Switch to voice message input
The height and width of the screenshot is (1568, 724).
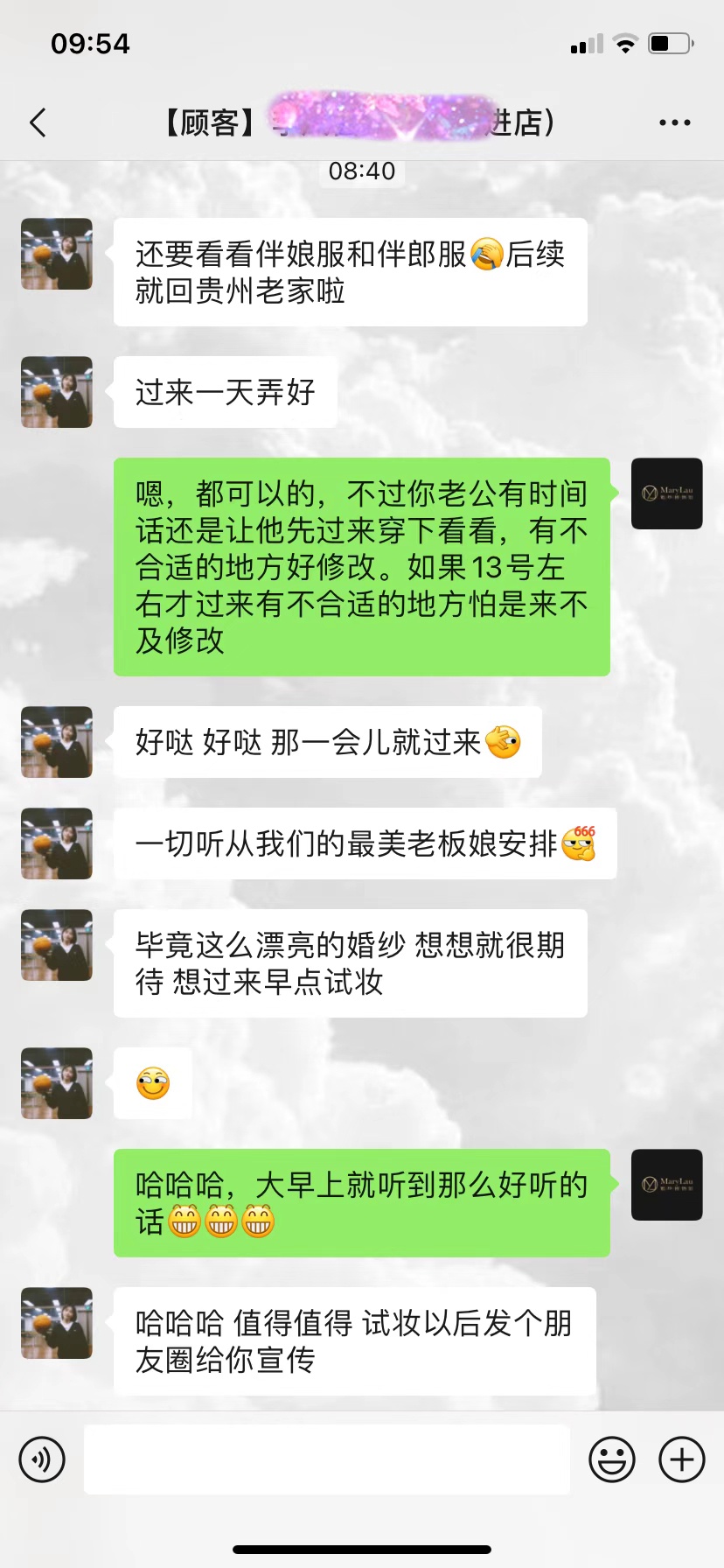42,1459
